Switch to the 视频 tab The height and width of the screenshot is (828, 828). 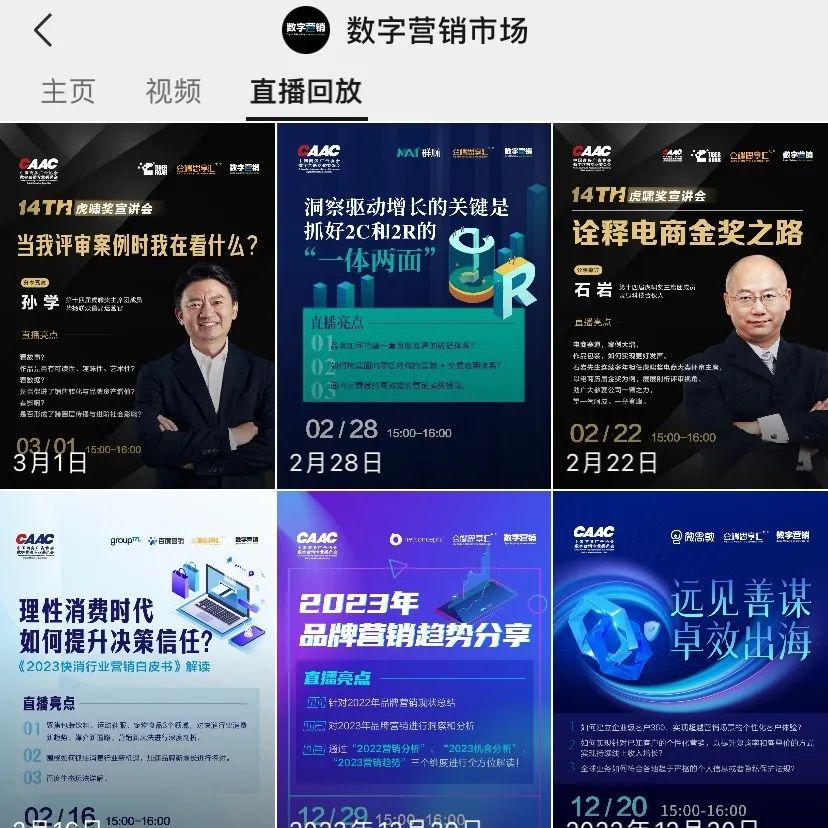173,91
